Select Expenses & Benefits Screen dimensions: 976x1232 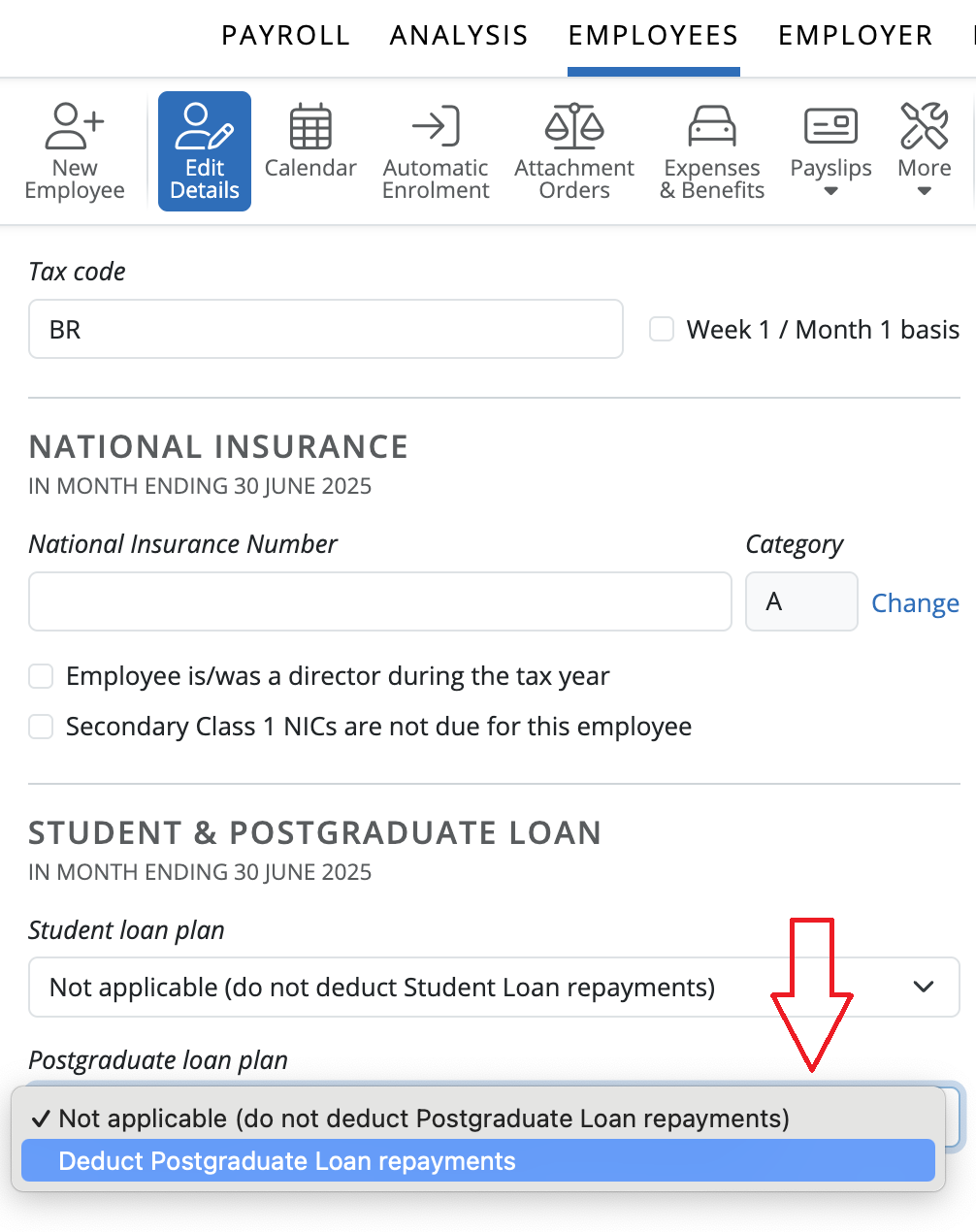pos(711,150)
